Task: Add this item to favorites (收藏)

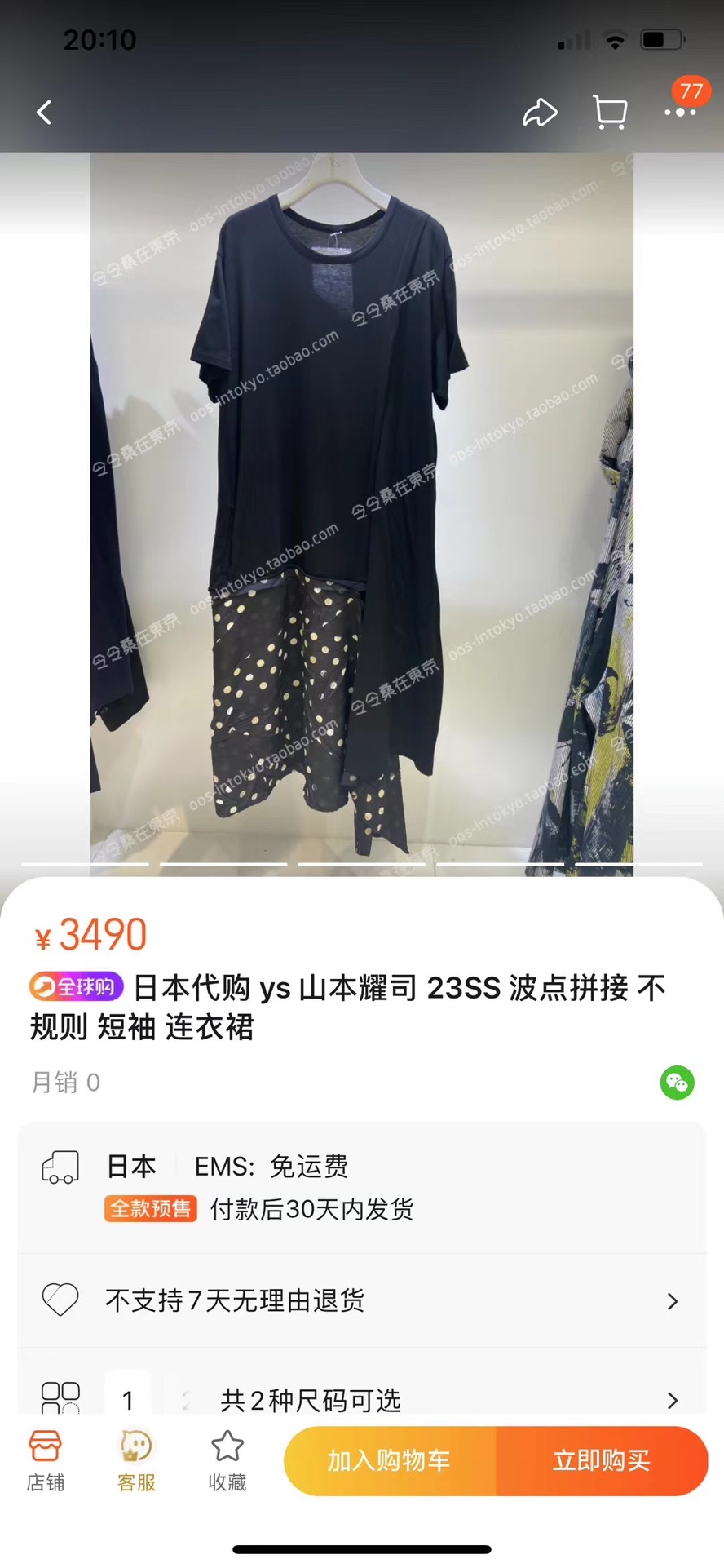Action: pos(227,1461)
